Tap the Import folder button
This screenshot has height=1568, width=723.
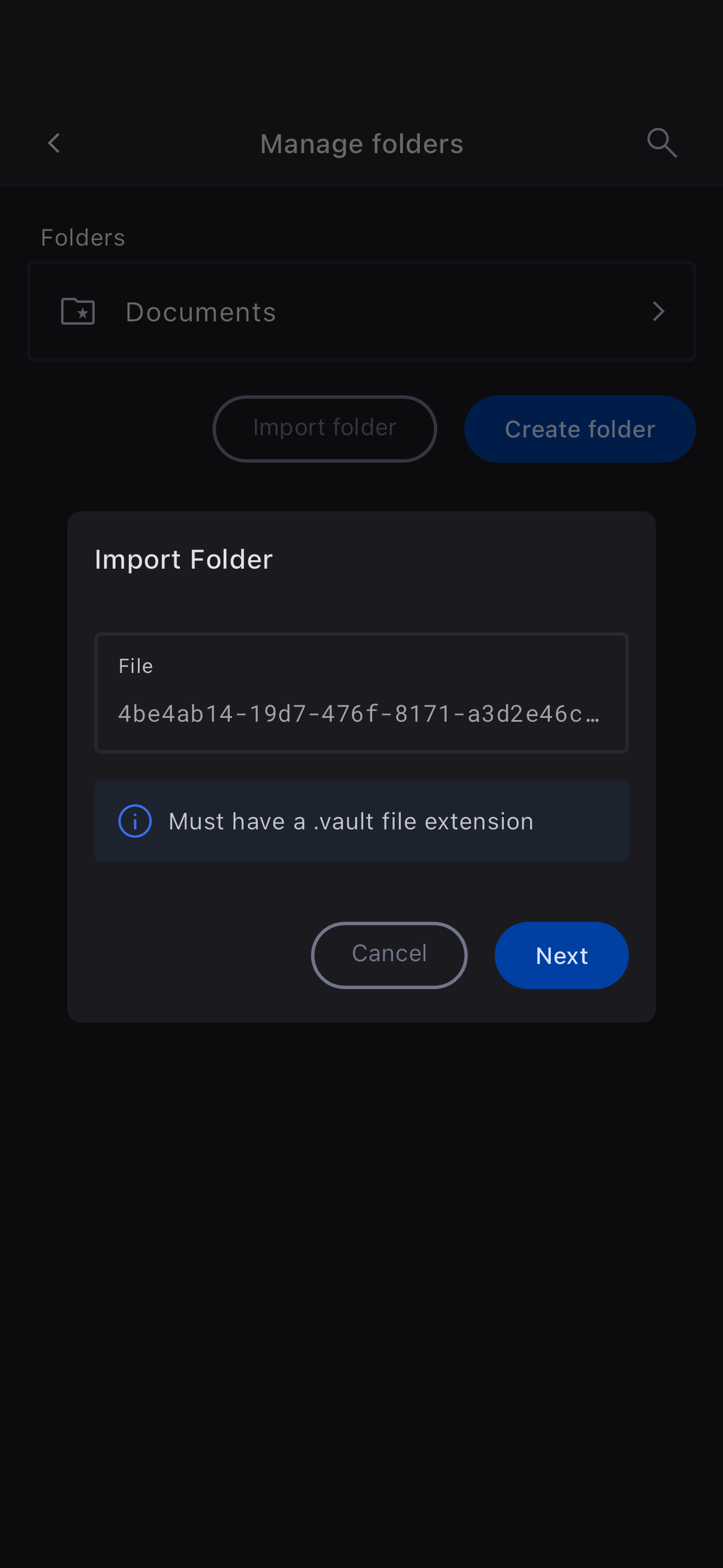[x=325, y=428]
